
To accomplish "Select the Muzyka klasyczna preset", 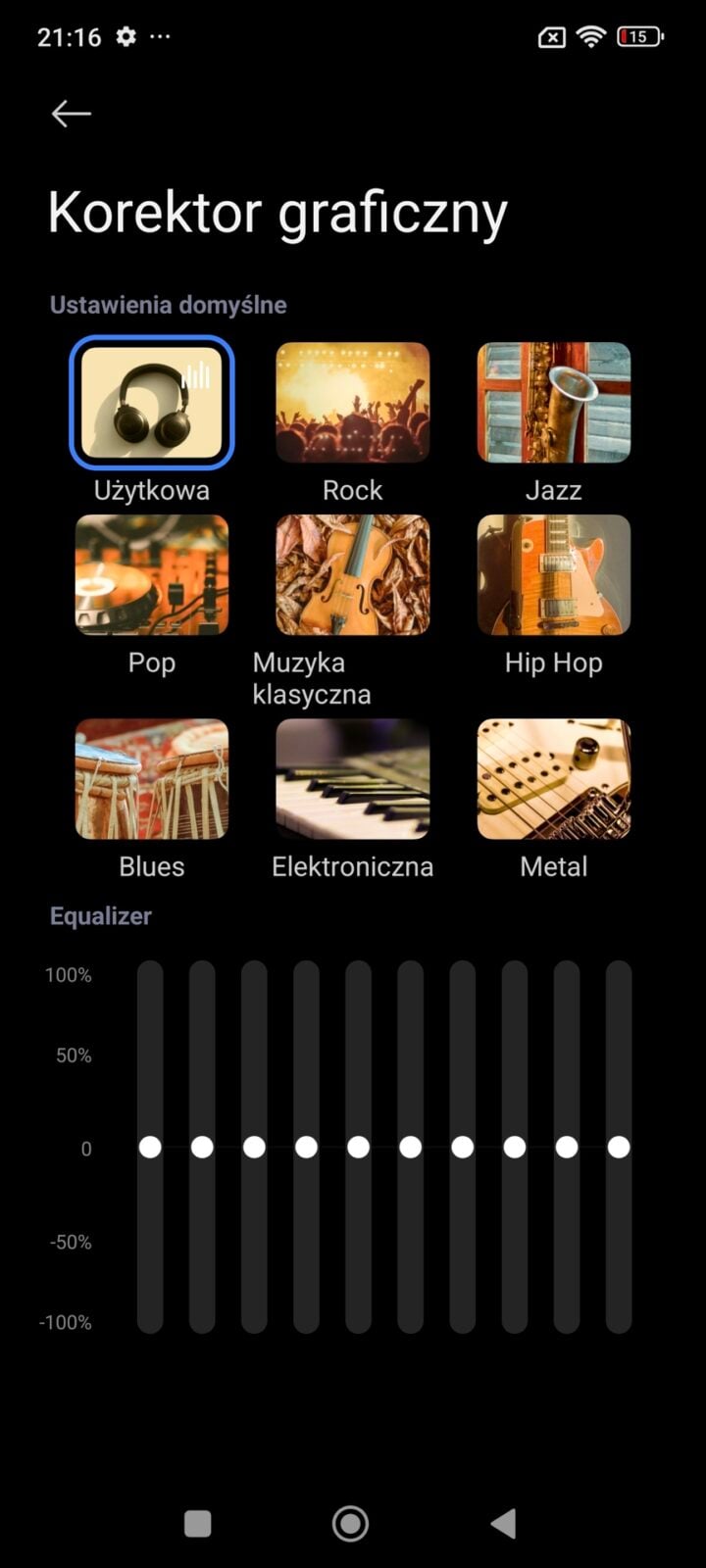I will [352, 575].
